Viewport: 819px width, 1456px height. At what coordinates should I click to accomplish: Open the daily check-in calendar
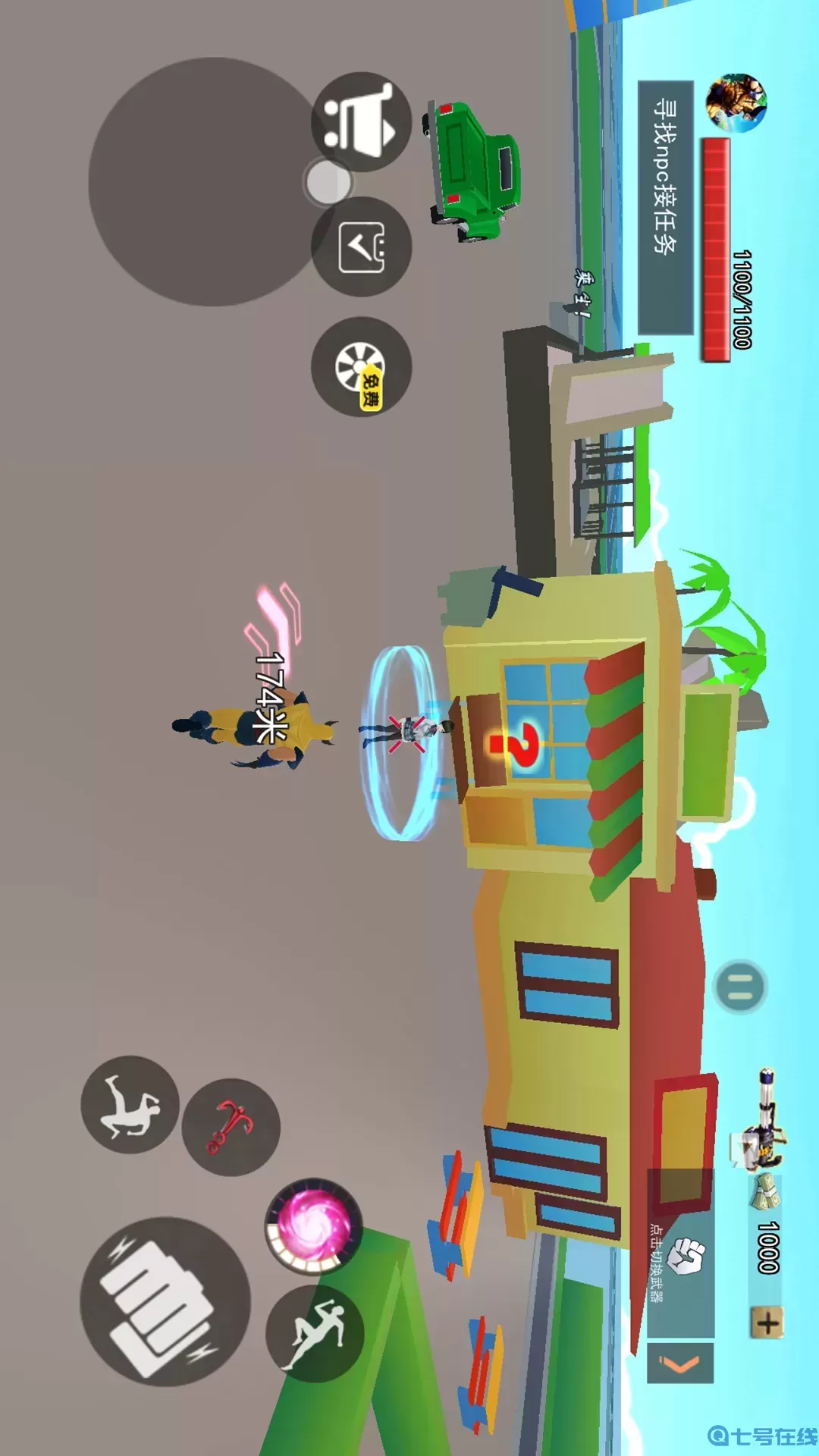click(x=361, y=246)
